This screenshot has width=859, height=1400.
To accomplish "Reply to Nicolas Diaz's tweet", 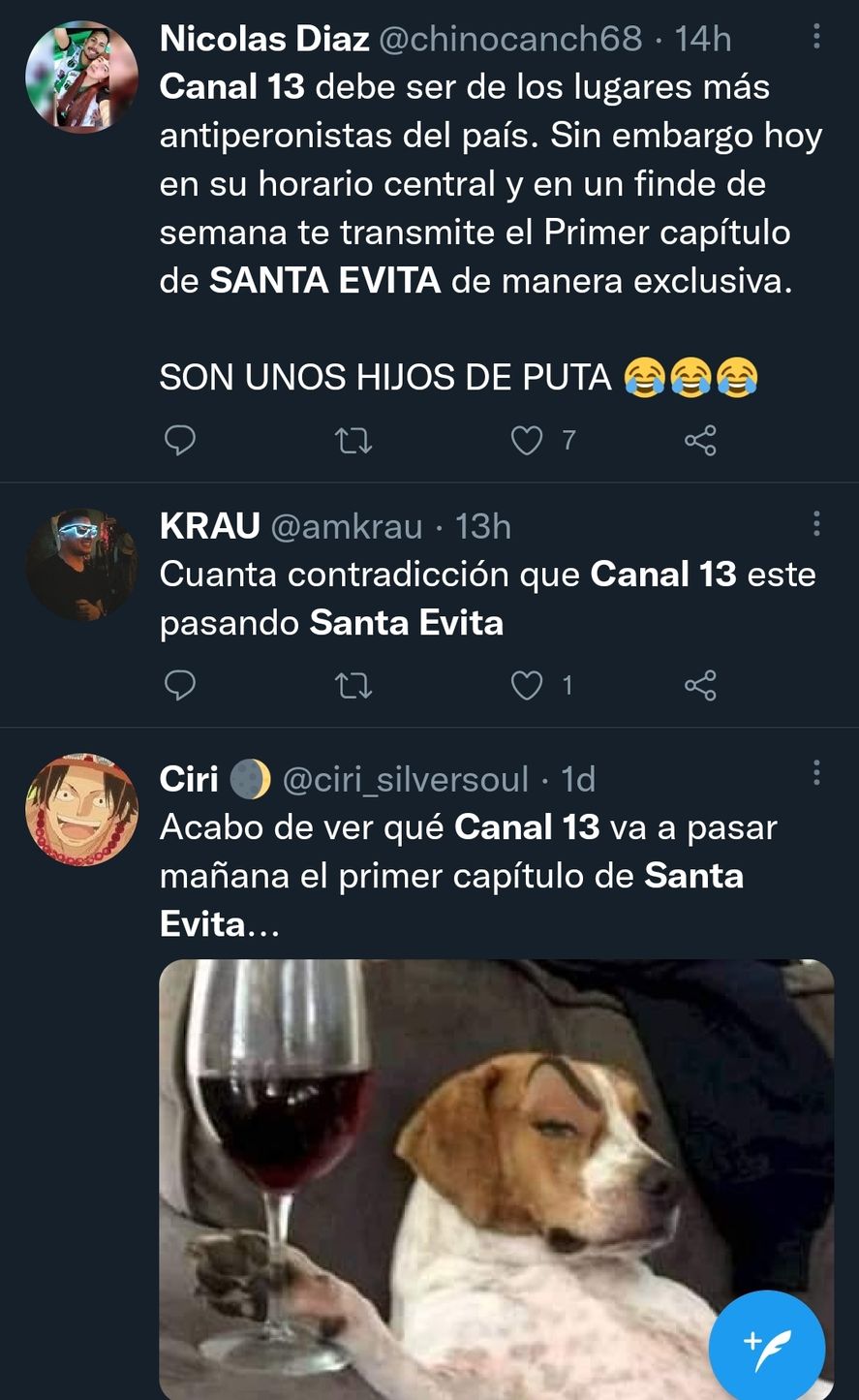I will [x=180, y=441].
